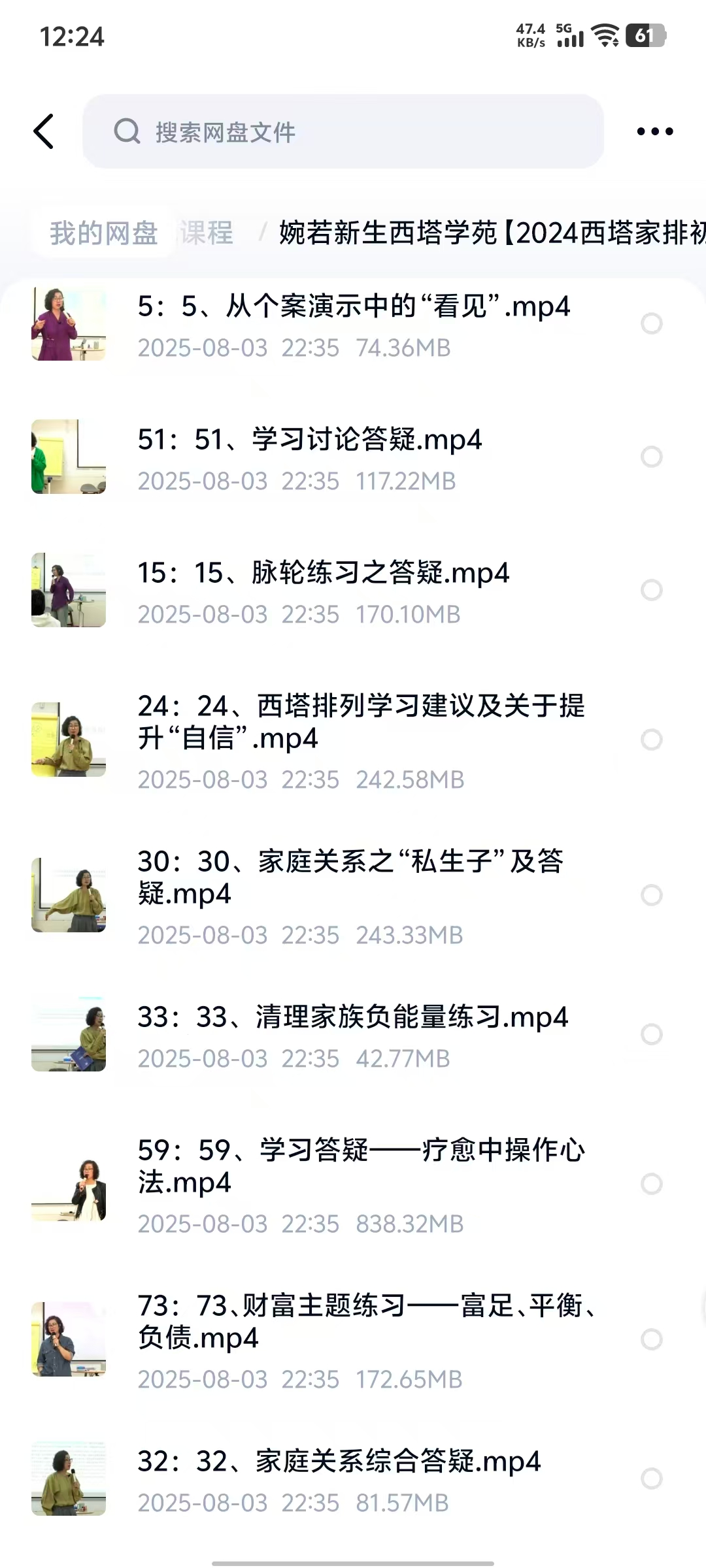Open video 33、清理家族负能量练习.mp4

point(353,1018)
